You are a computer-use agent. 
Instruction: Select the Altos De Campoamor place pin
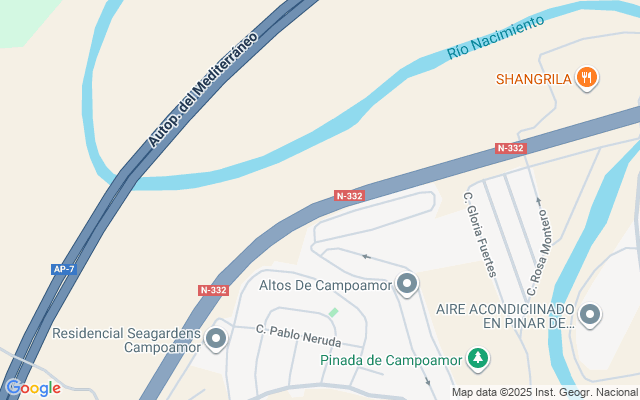[406, 285]
